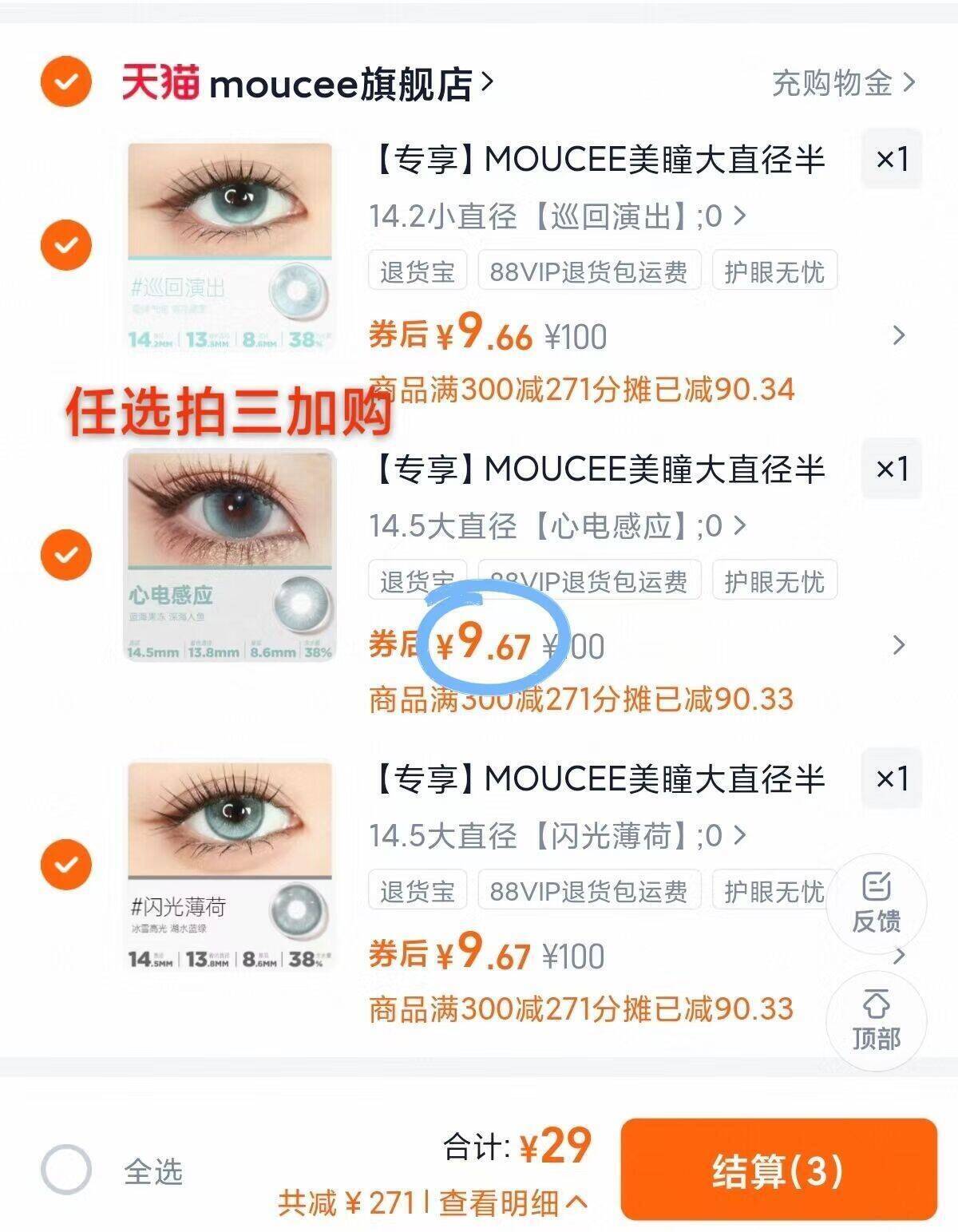Open the 心电感应 product image
Screen dimensions: 958x1232
click(230, 555)
